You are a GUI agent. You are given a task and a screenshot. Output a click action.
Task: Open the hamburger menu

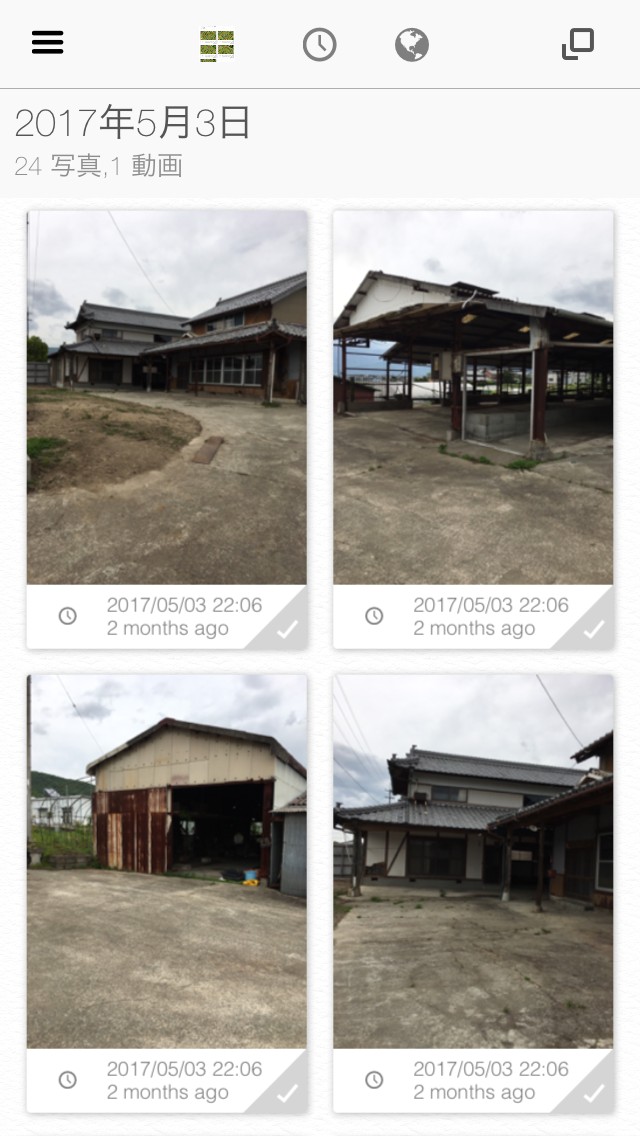[48, 43]
